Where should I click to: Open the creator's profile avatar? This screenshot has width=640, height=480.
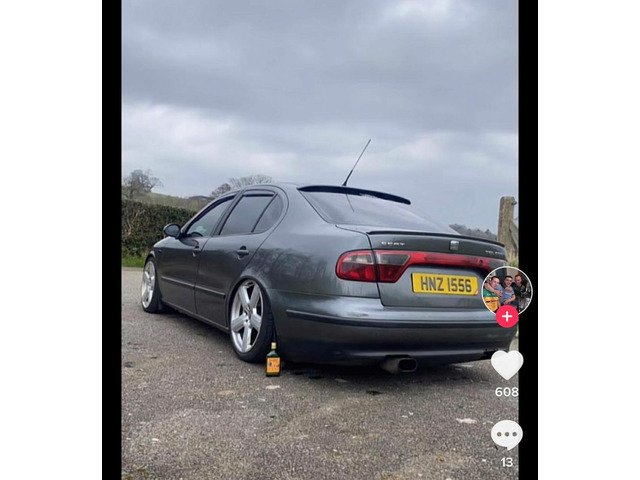pos(506,290)
